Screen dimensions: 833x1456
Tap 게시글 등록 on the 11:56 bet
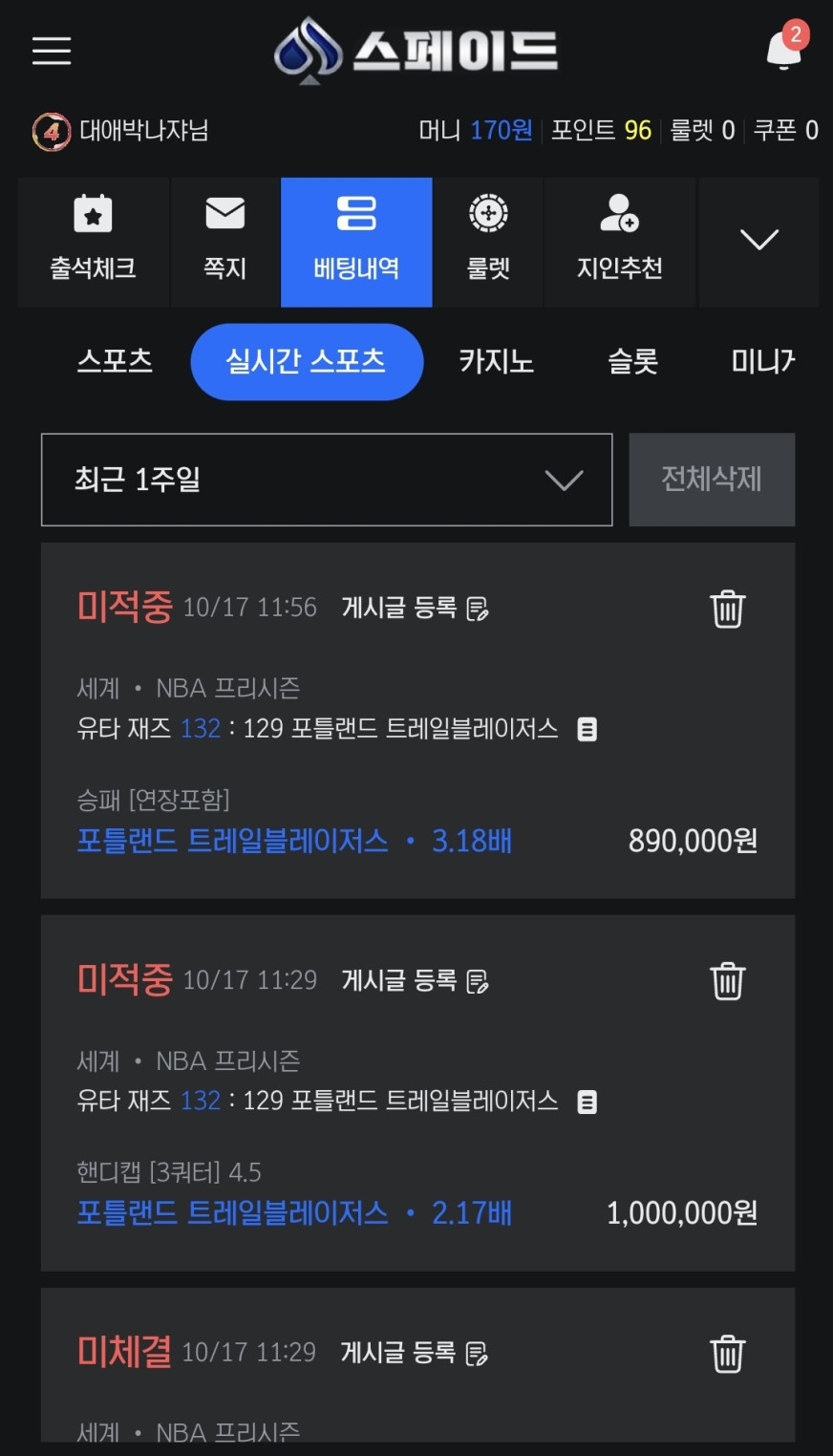point(415,608)
